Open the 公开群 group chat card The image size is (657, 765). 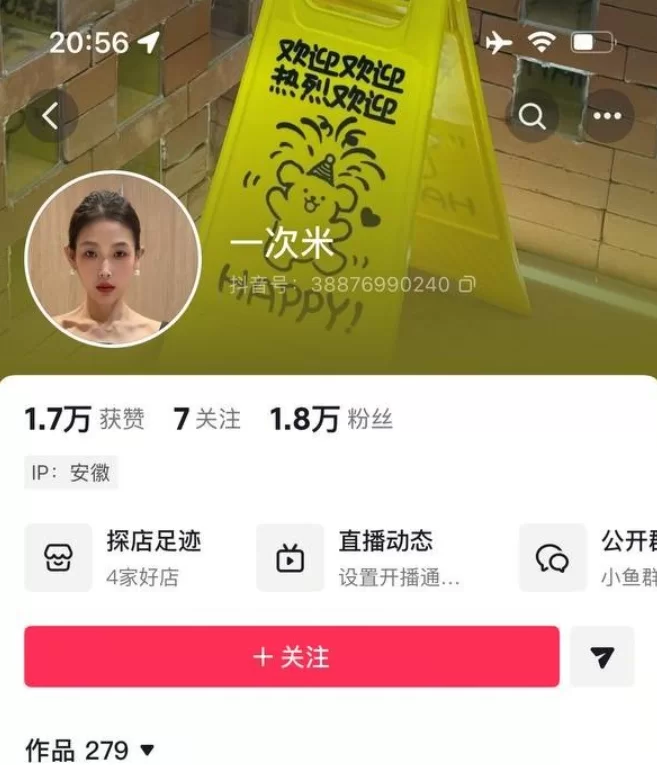(590, 558)
